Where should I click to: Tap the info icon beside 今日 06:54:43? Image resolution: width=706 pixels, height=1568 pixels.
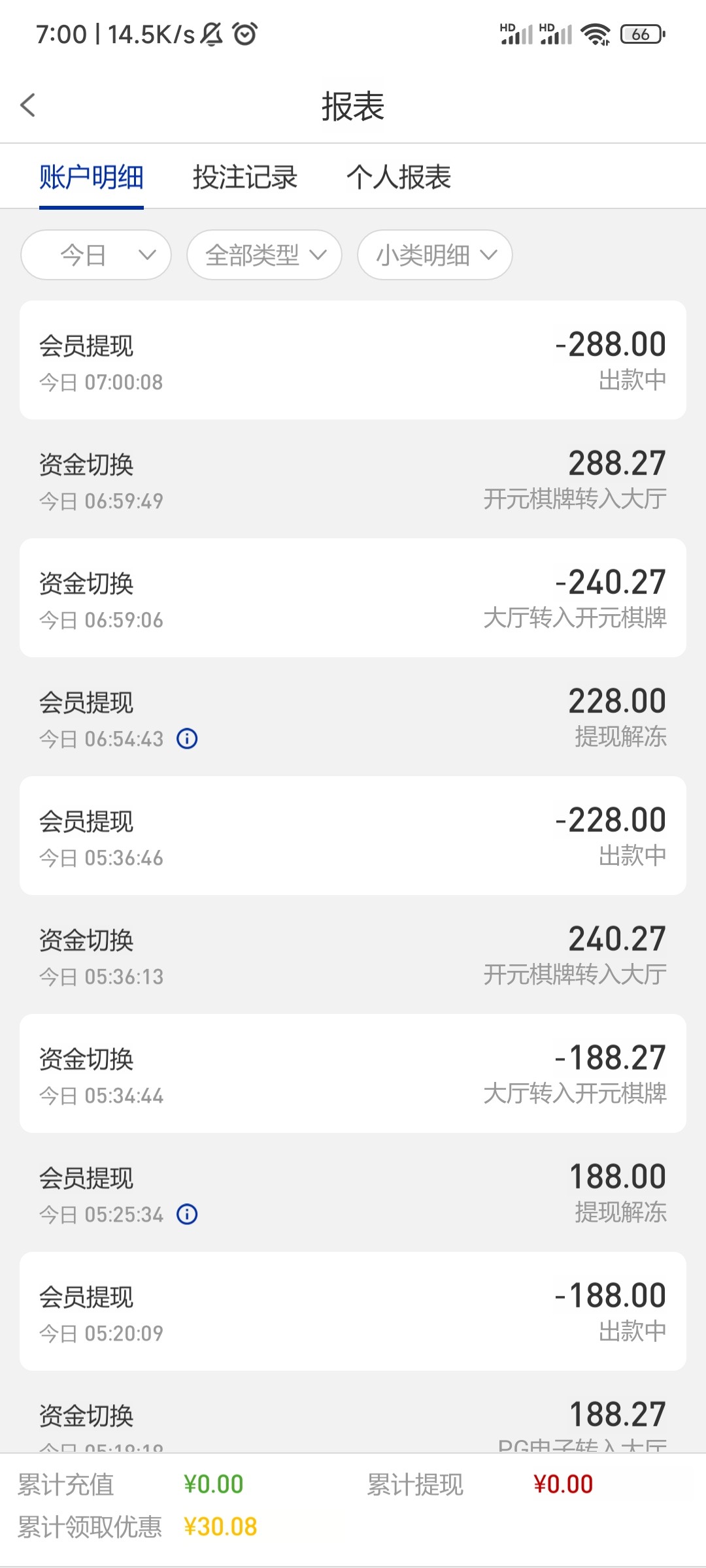point(188,739)
